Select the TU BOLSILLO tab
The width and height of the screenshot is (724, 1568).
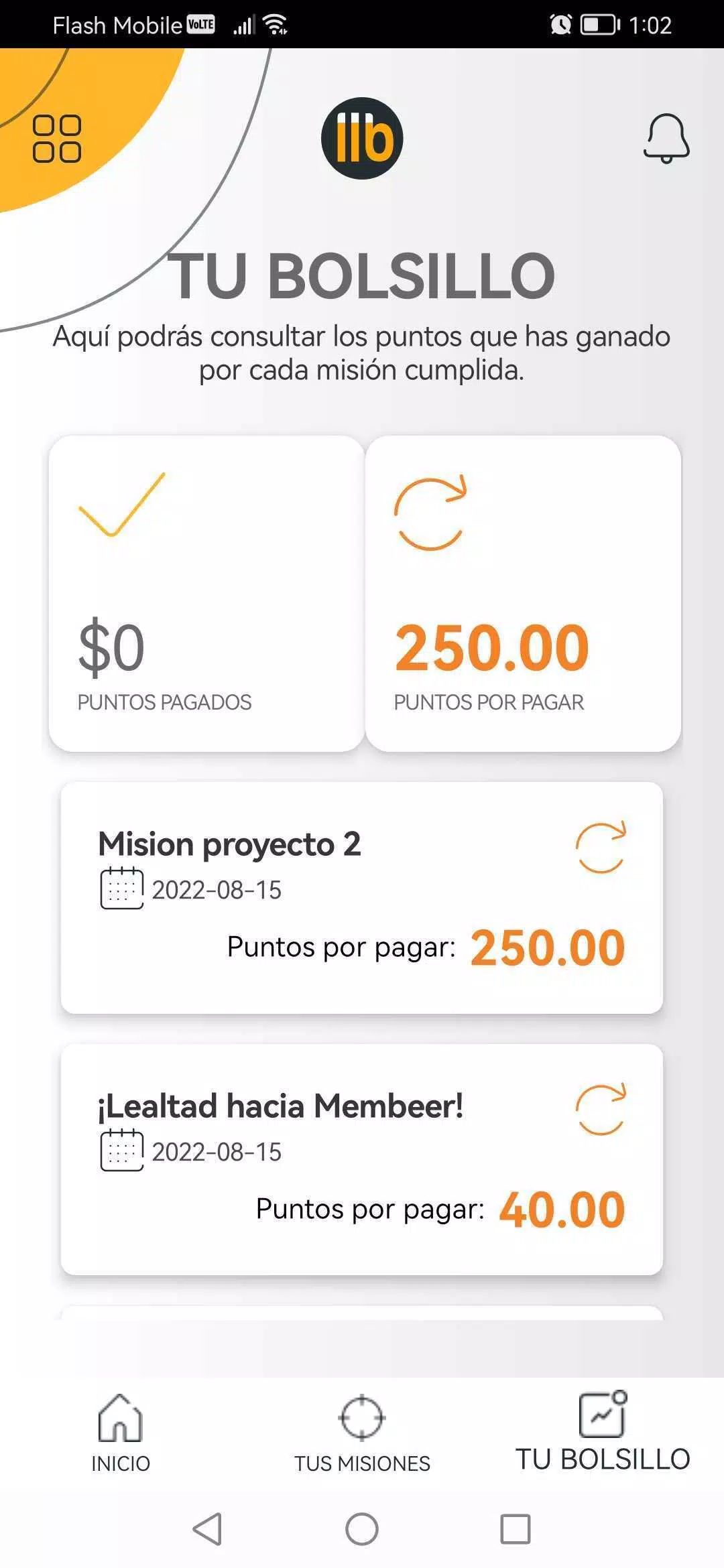point(603,1433)
